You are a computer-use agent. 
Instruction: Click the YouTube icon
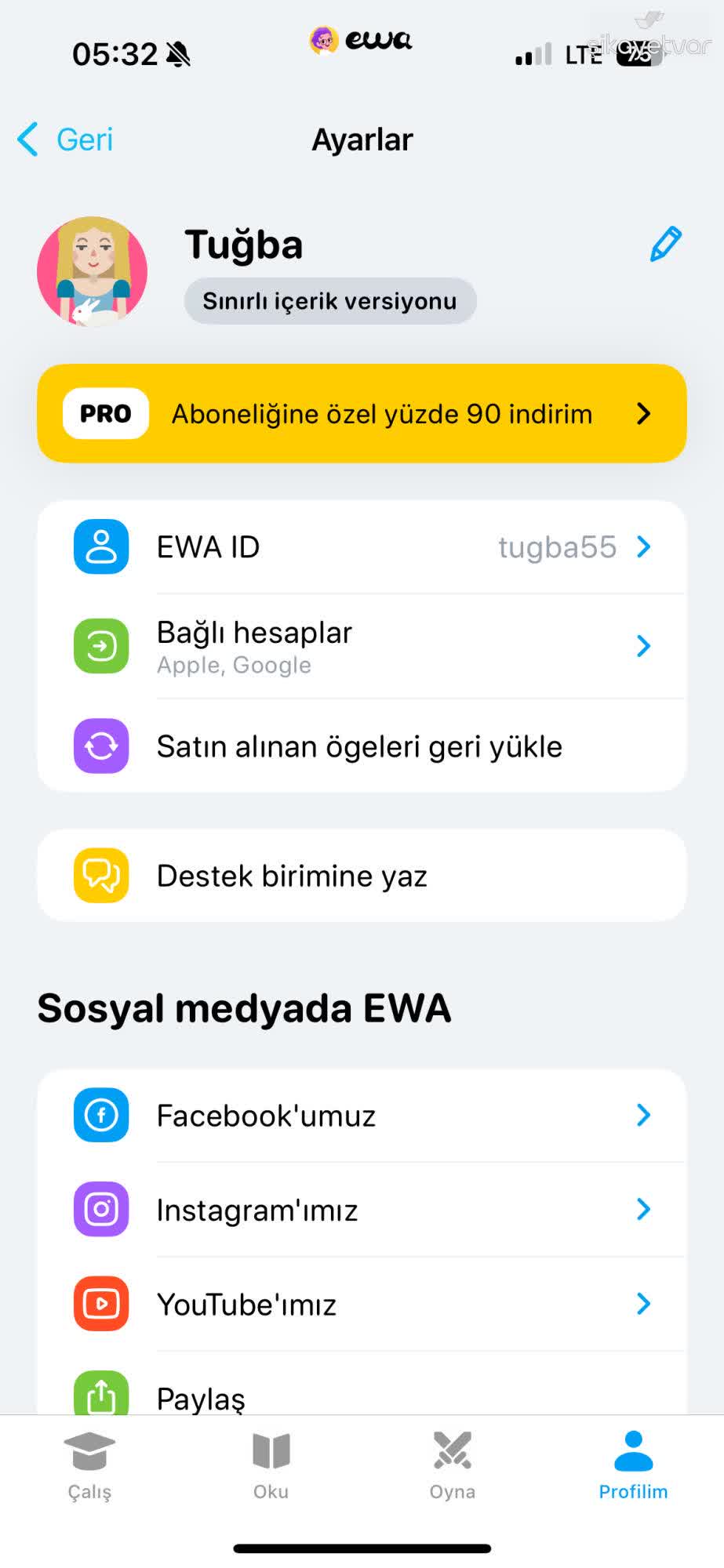click(100, 1304)
